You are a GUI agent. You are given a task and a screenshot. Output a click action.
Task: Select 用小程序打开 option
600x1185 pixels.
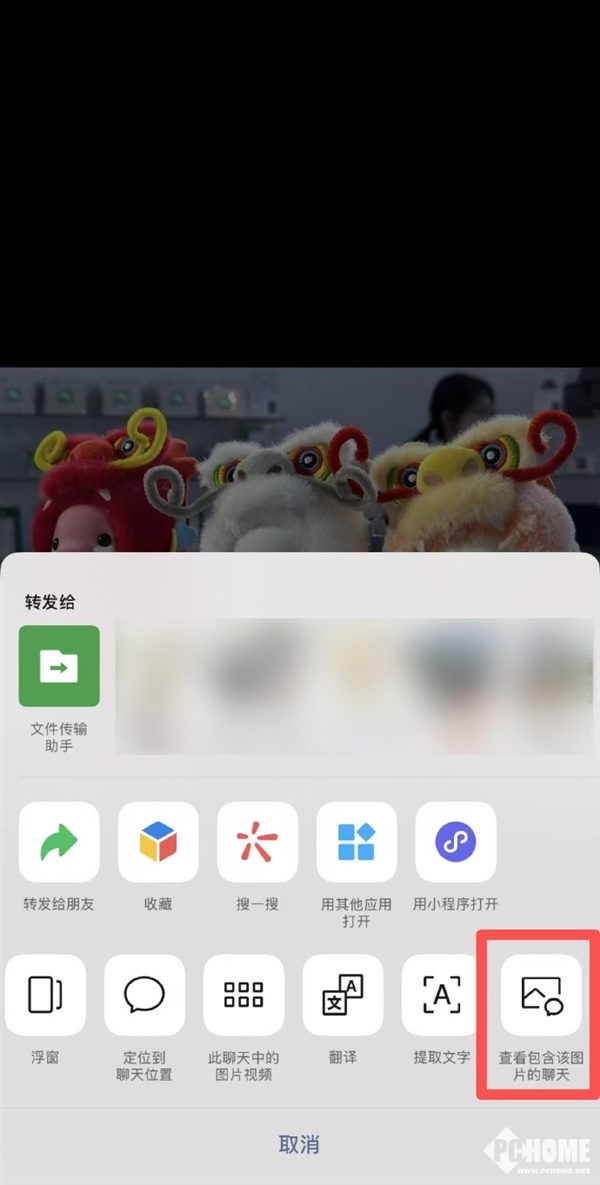[x=455, y=842]
